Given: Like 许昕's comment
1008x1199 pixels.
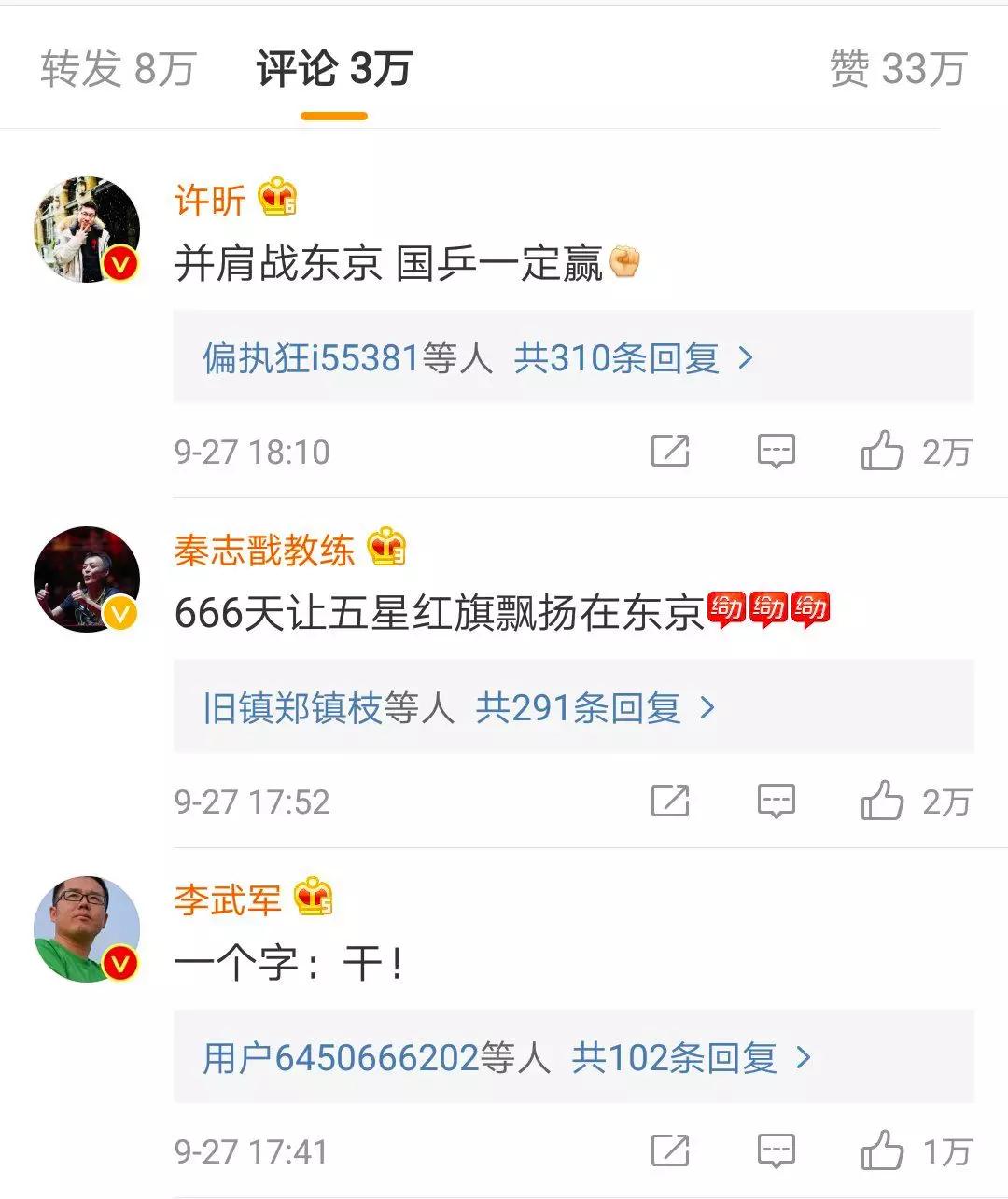Looking at the screenshot, I should (x=883, y=452).
